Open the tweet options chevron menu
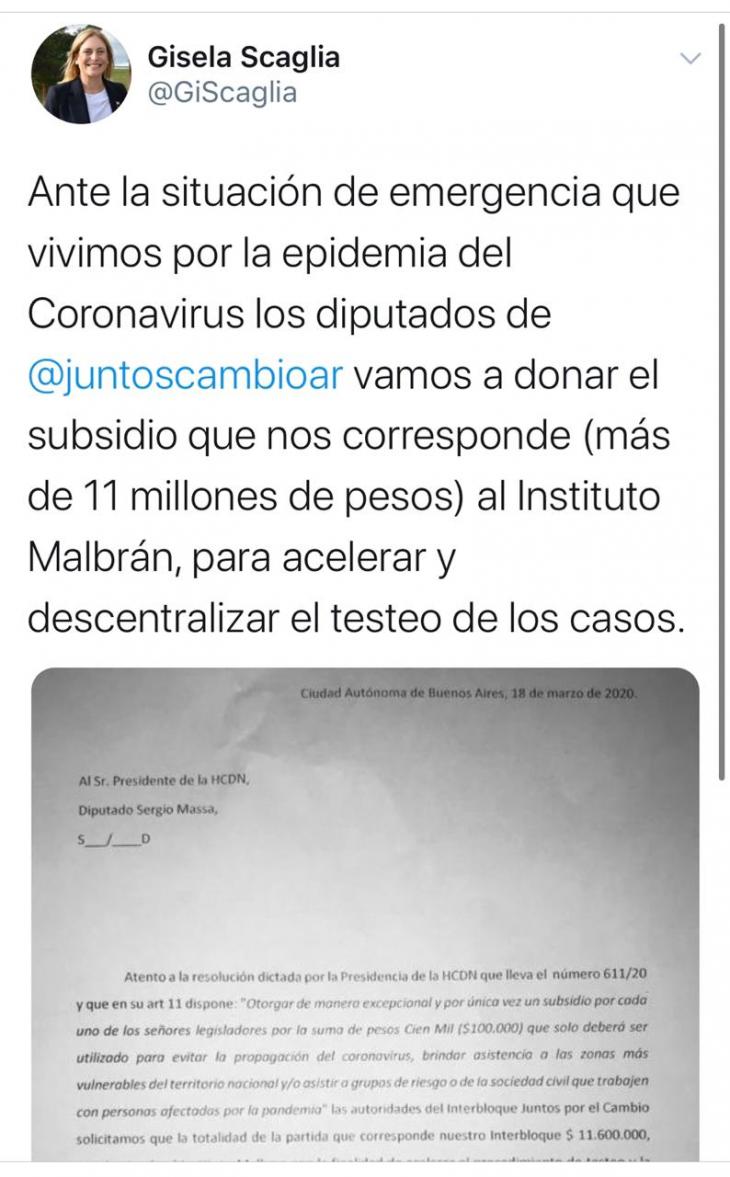Screen dimensions: 730x1177 pyautogui.click(x=690, y=58)
